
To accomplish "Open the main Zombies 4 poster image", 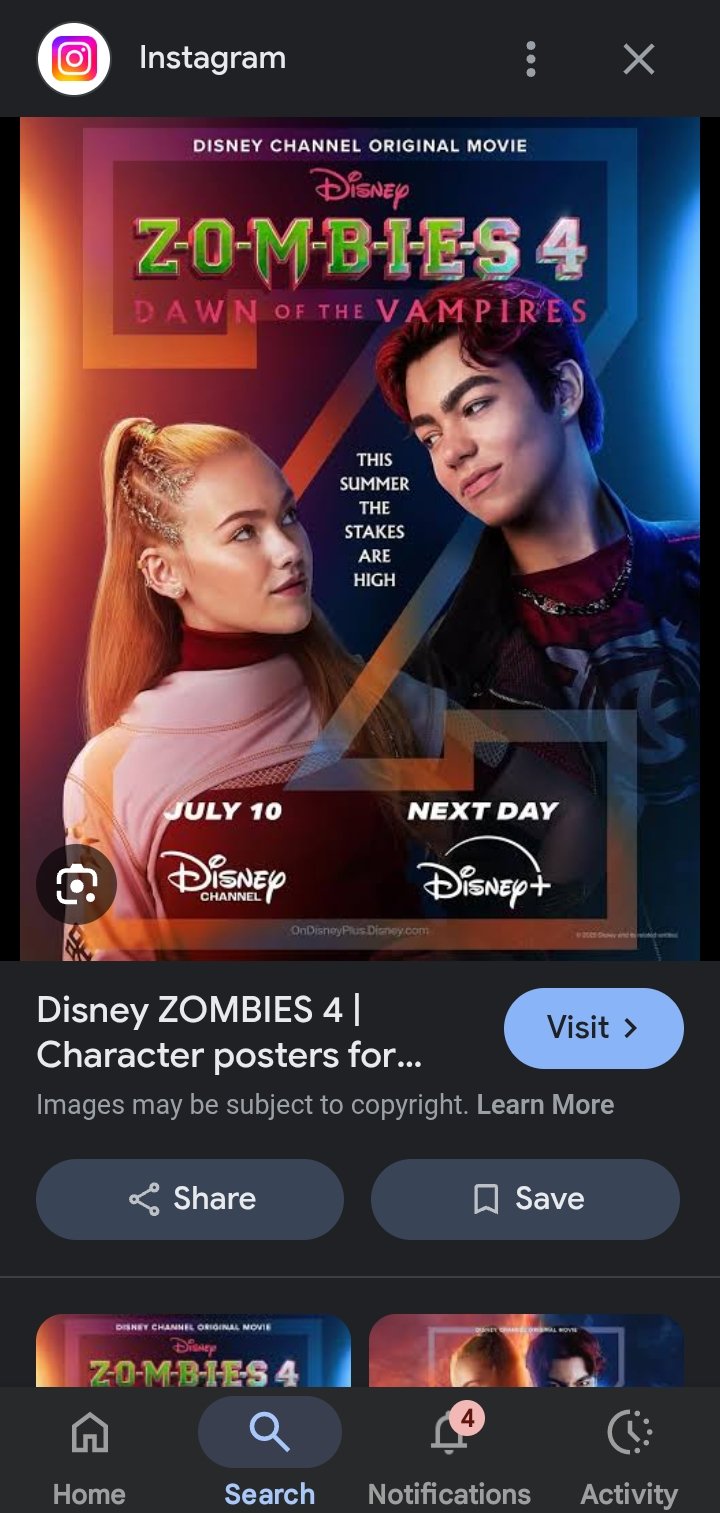I will click(360, 539).
